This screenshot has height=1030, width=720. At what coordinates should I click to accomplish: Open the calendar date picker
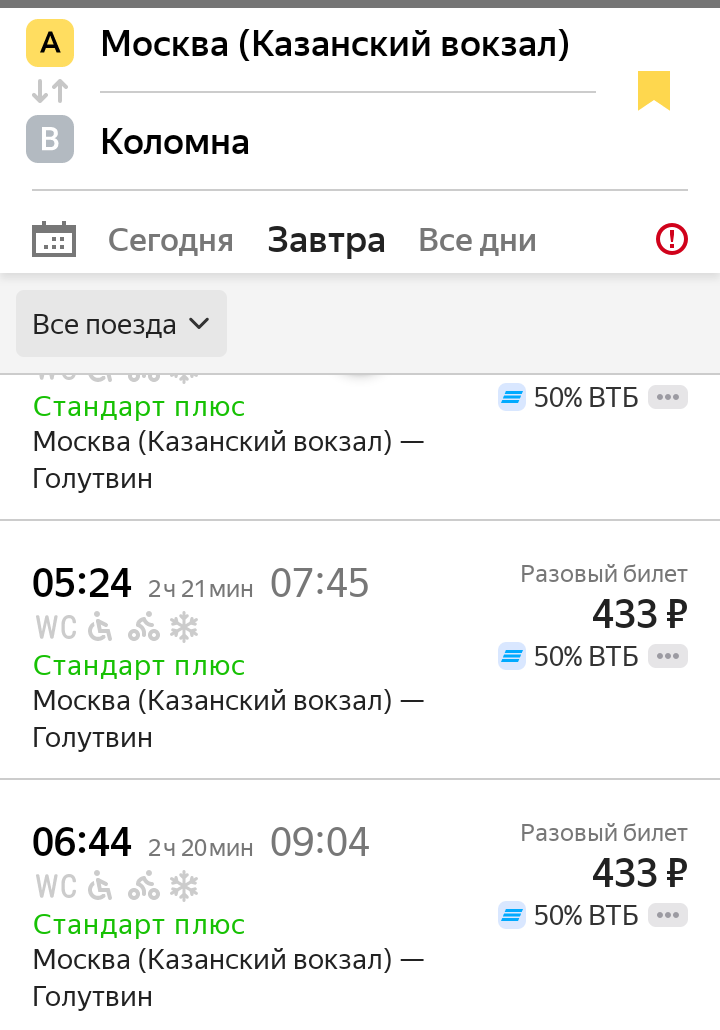point(54,239)
